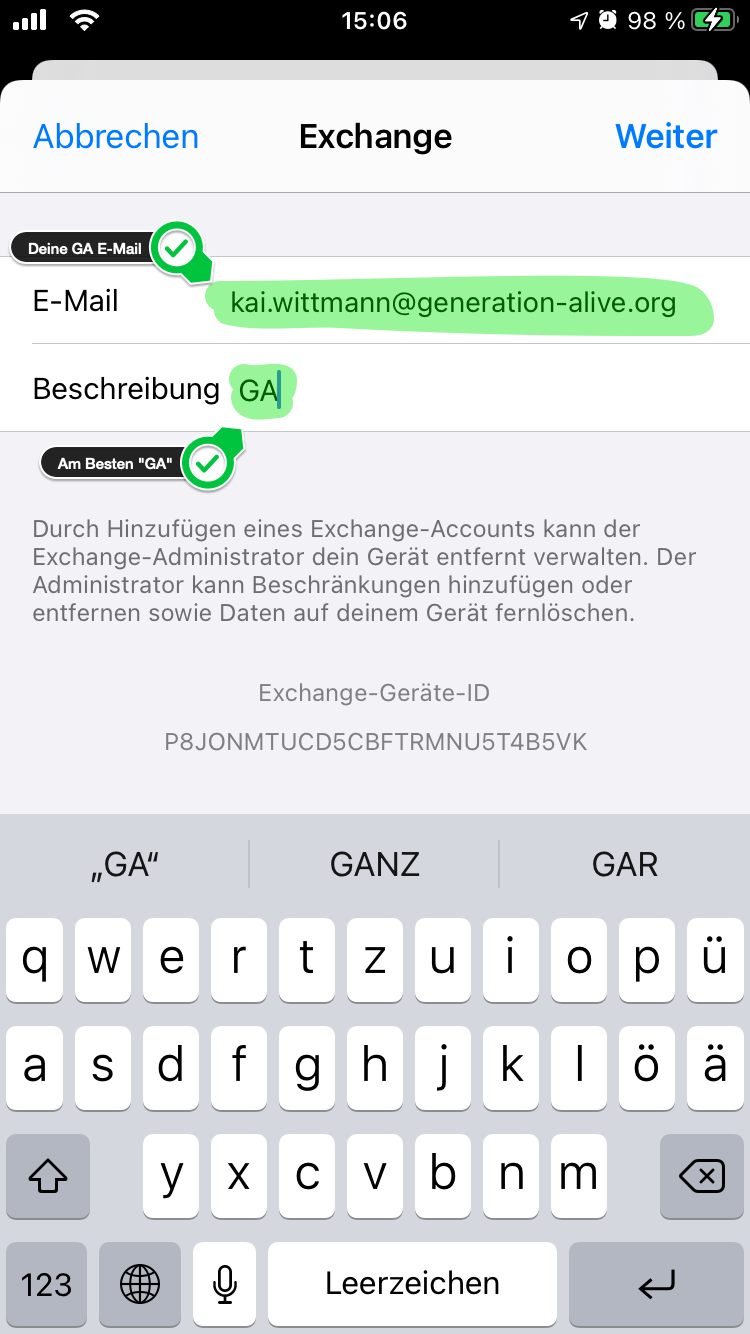Pick the GAR word suggestion
The width and height of the screenshot is (750, 1334).
coord(625,864)
